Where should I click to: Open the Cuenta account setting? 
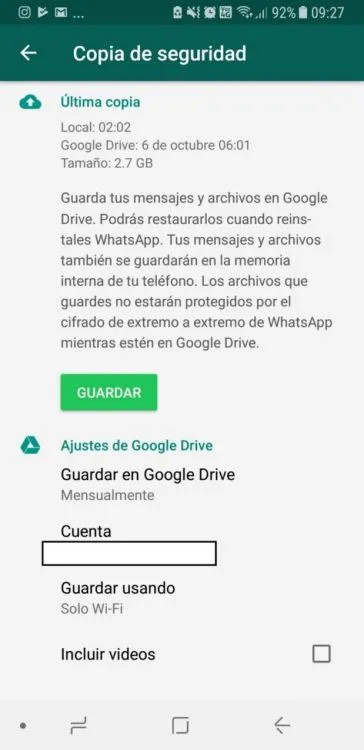click(x=182, y=543)
